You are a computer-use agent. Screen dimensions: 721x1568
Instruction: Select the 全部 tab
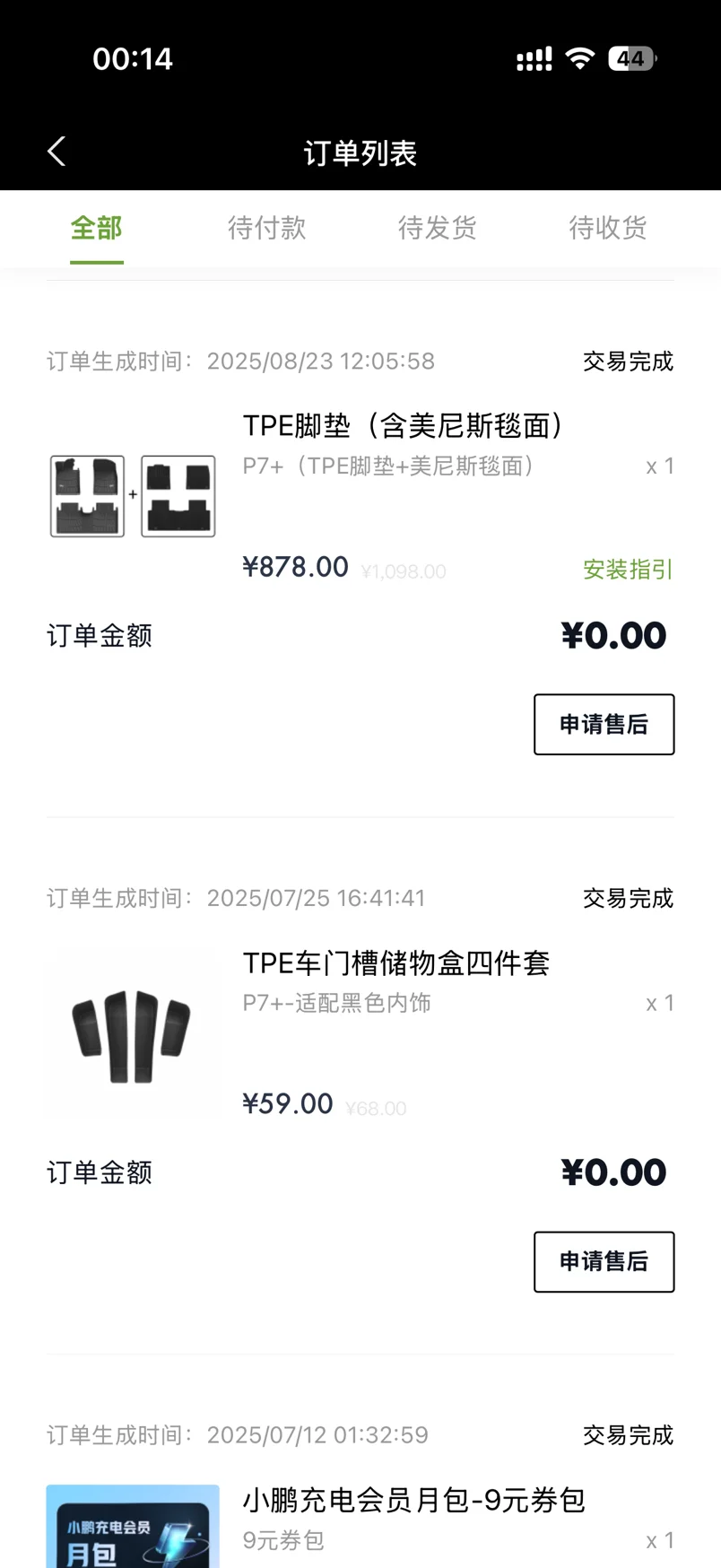click(96, 228)
